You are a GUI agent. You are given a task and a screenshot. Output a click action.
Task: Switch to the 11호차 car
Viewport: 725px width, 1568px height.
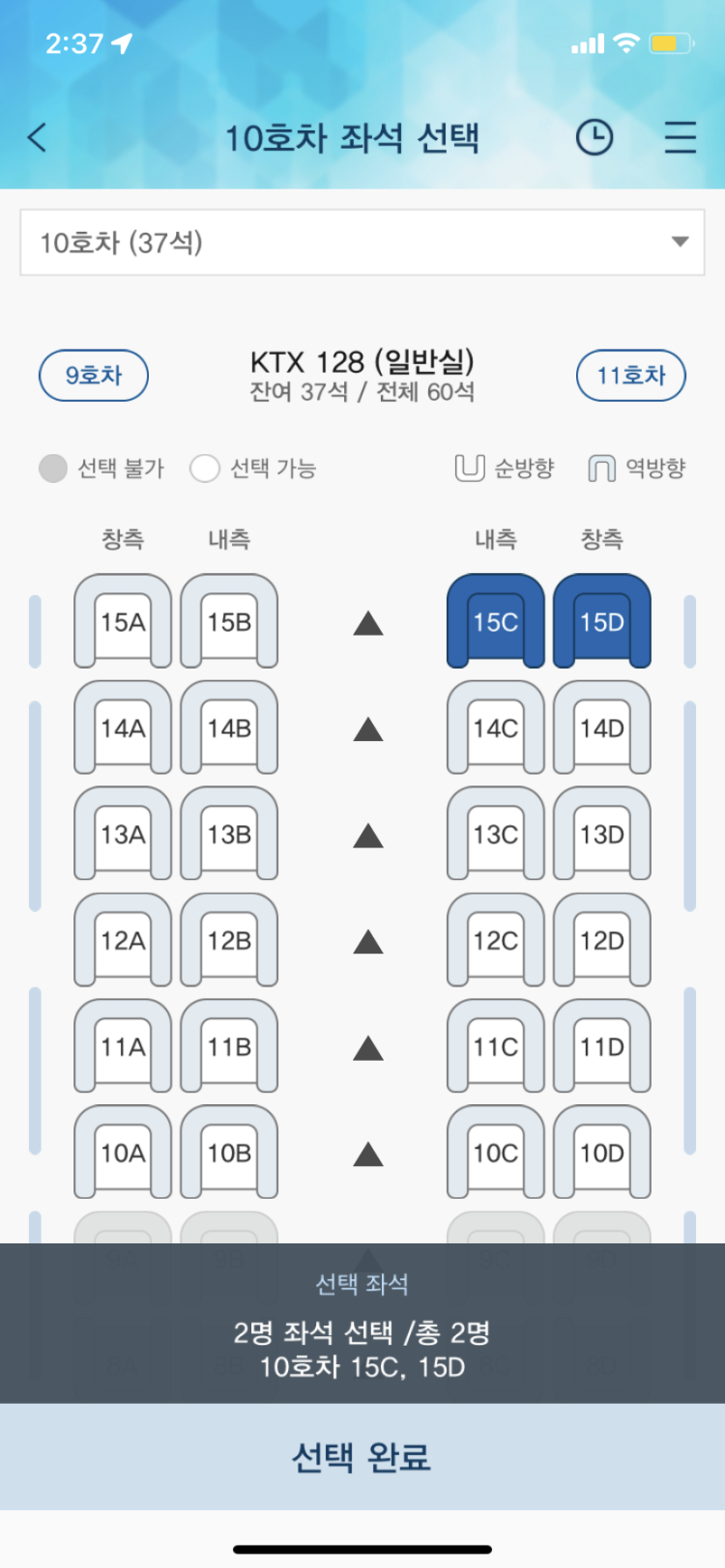[630, 376]
